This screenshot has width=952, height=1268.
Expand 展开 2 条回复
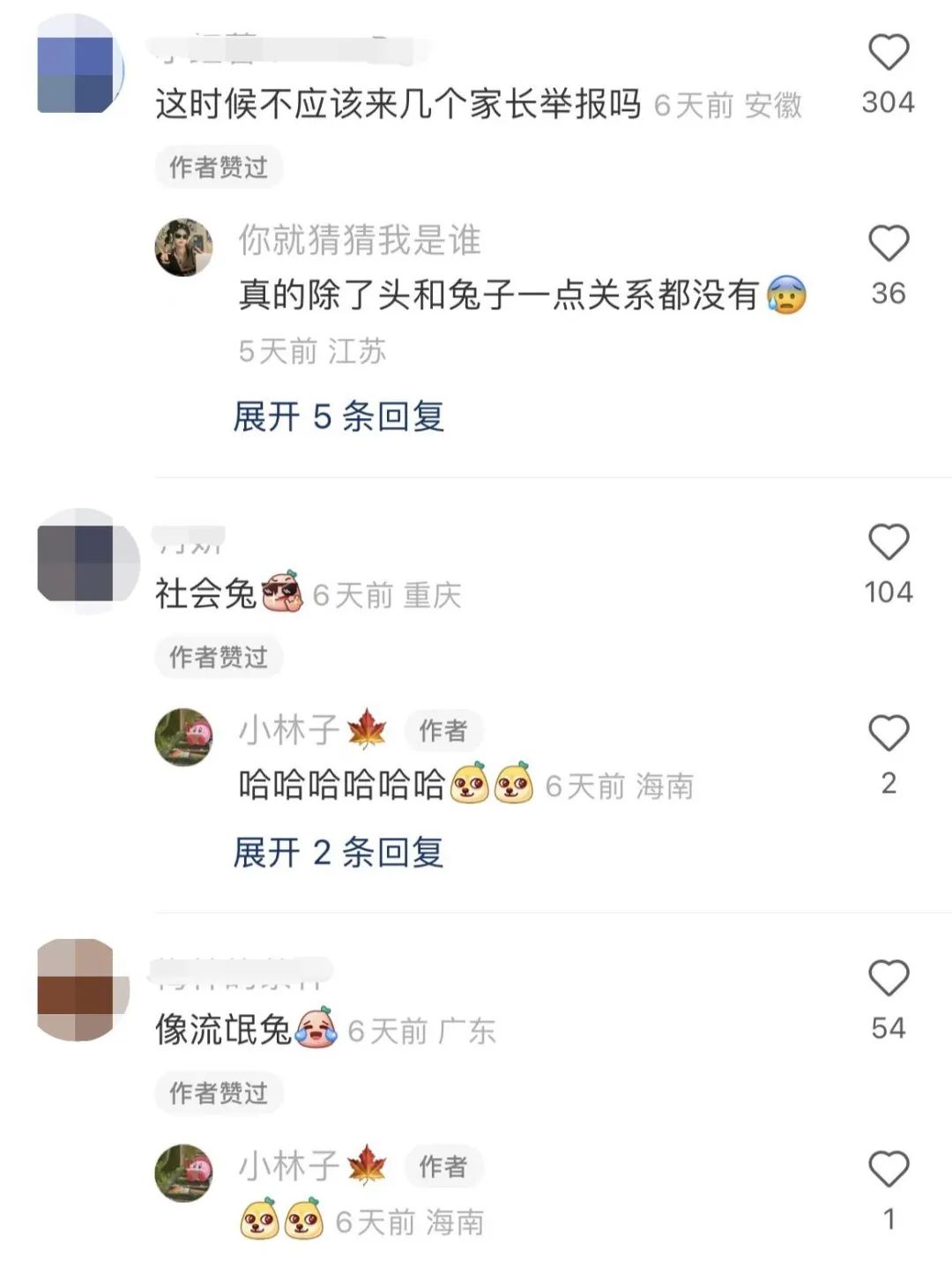click(338, 853)
